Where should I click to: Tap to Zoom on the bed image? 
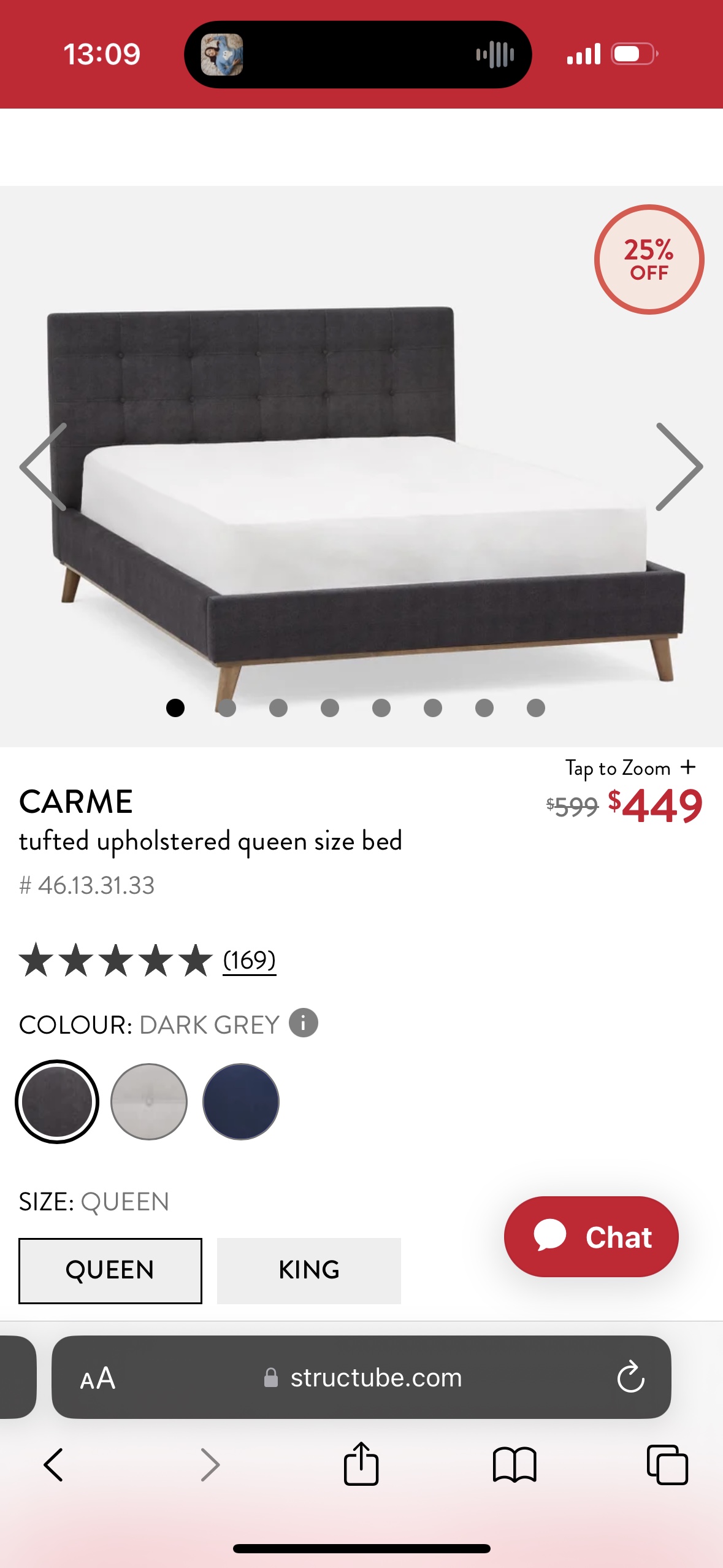click(x=630, y=768)
